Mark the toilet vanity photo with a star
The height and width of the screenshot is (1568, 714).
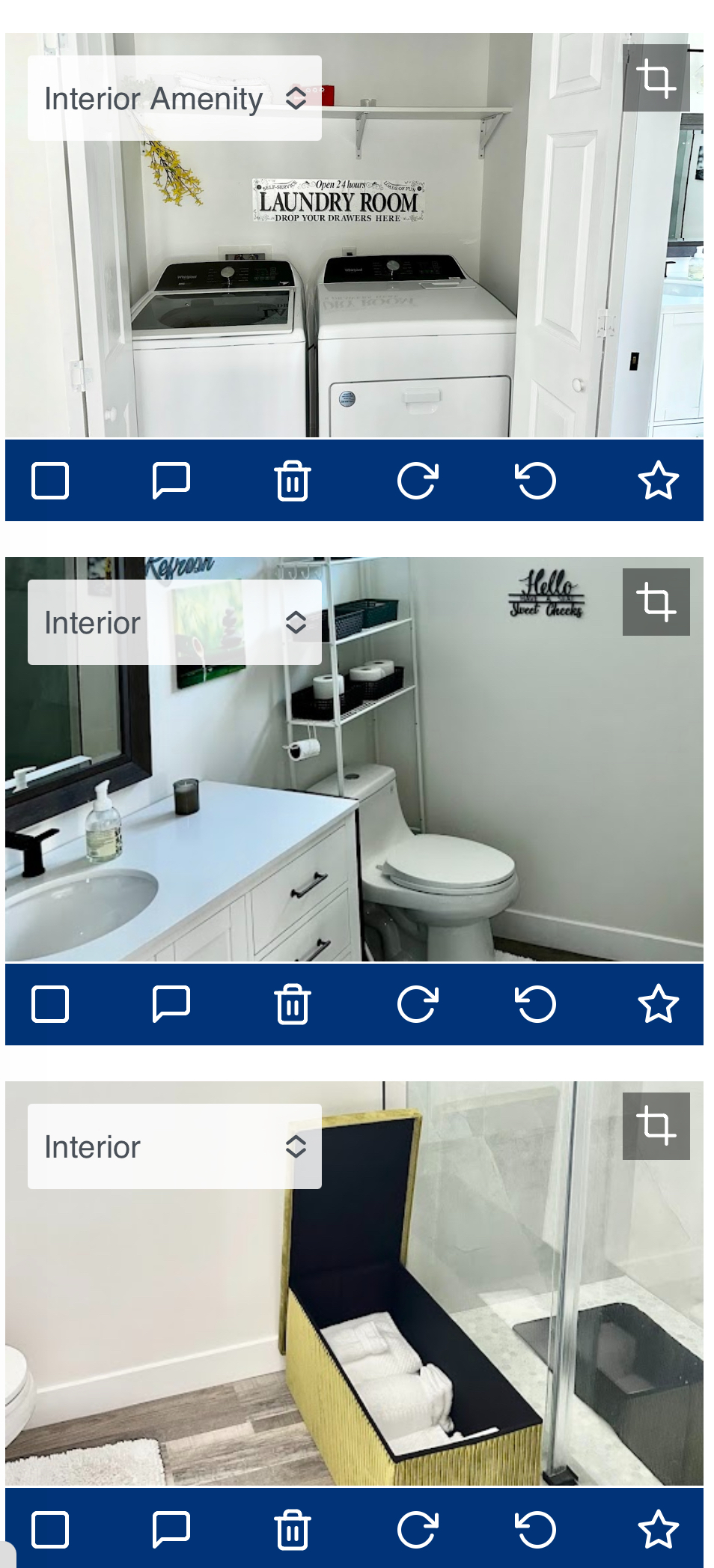point(658,1004)
